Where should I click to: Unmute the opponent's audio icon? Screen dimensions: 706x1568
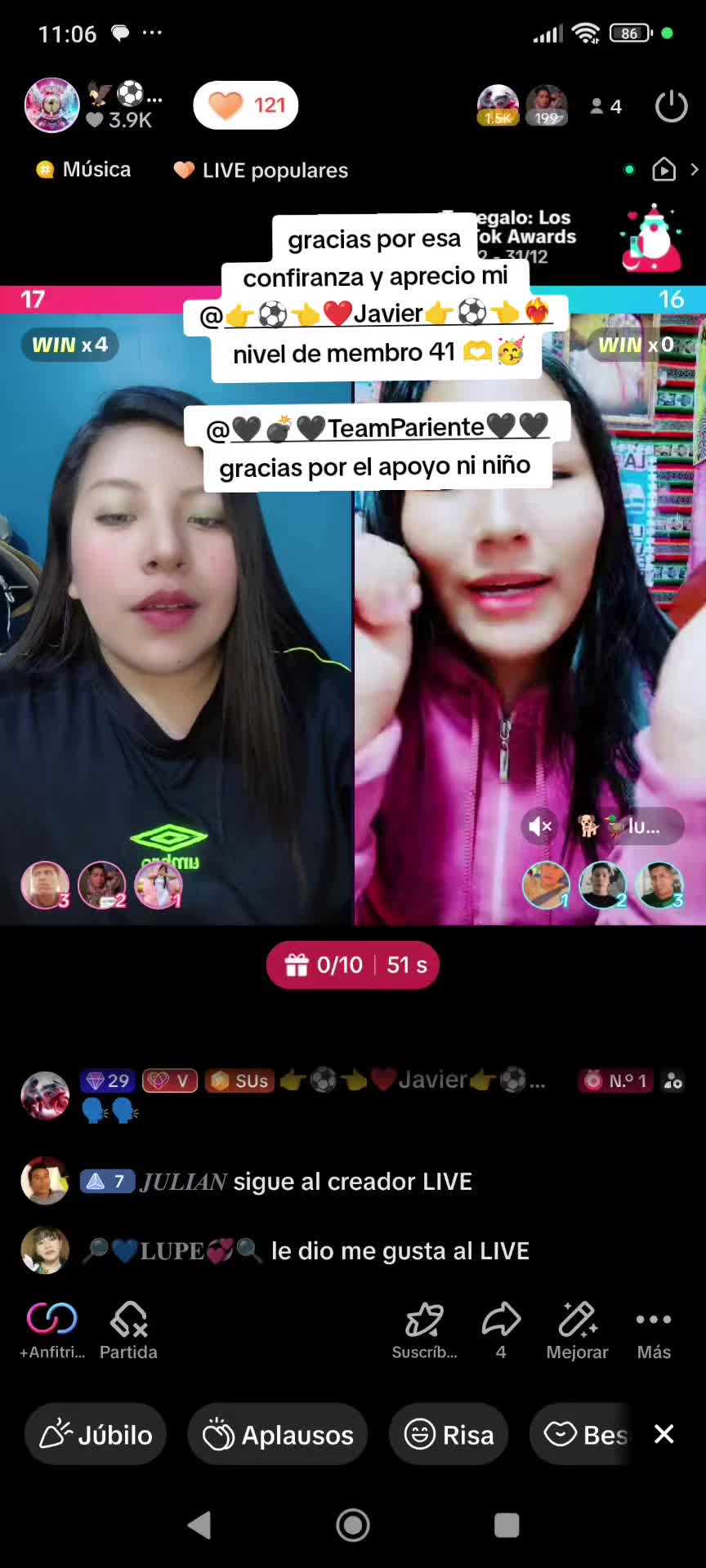[x=540, y=826]
